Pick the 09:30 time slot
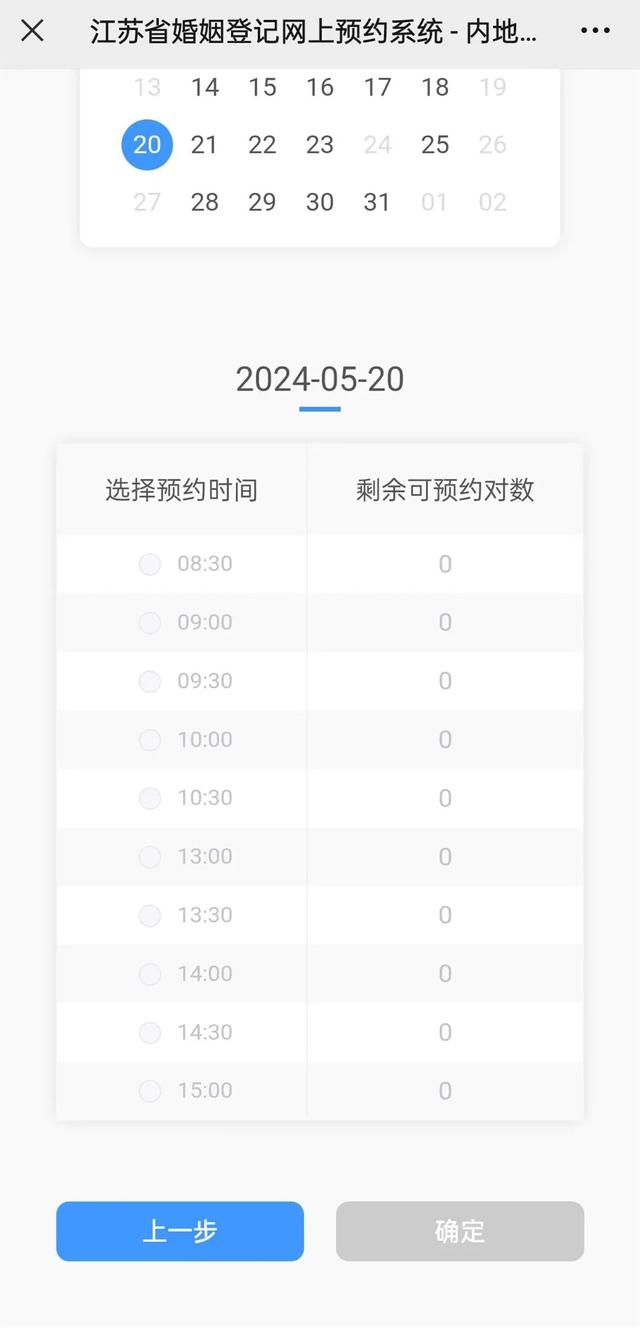640x1328 pixels. [150, 681]
